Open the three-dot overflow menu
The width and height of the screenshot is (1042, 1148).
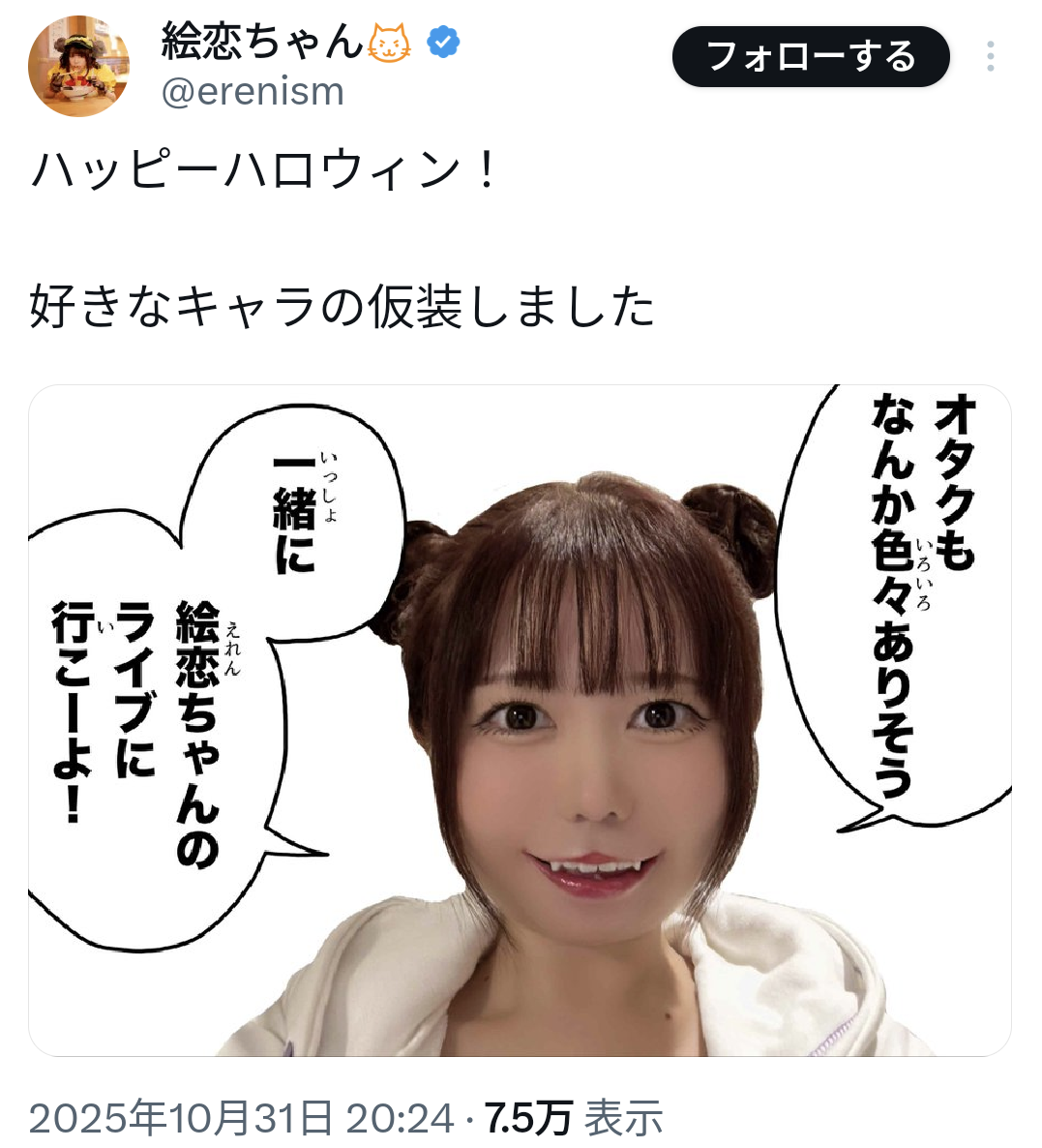tap(990, 57)
